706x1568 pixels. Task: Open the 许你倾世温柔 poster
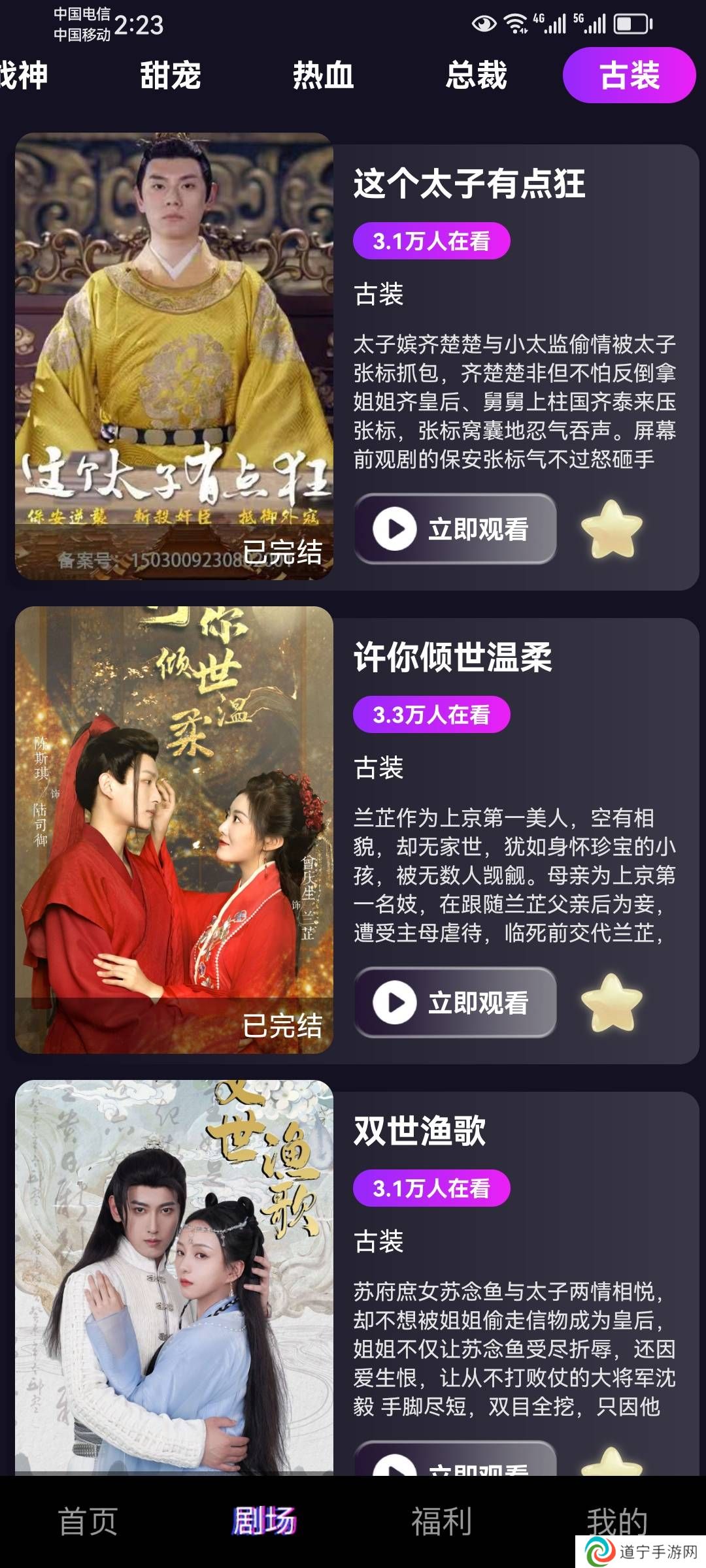tap(174, 830)
